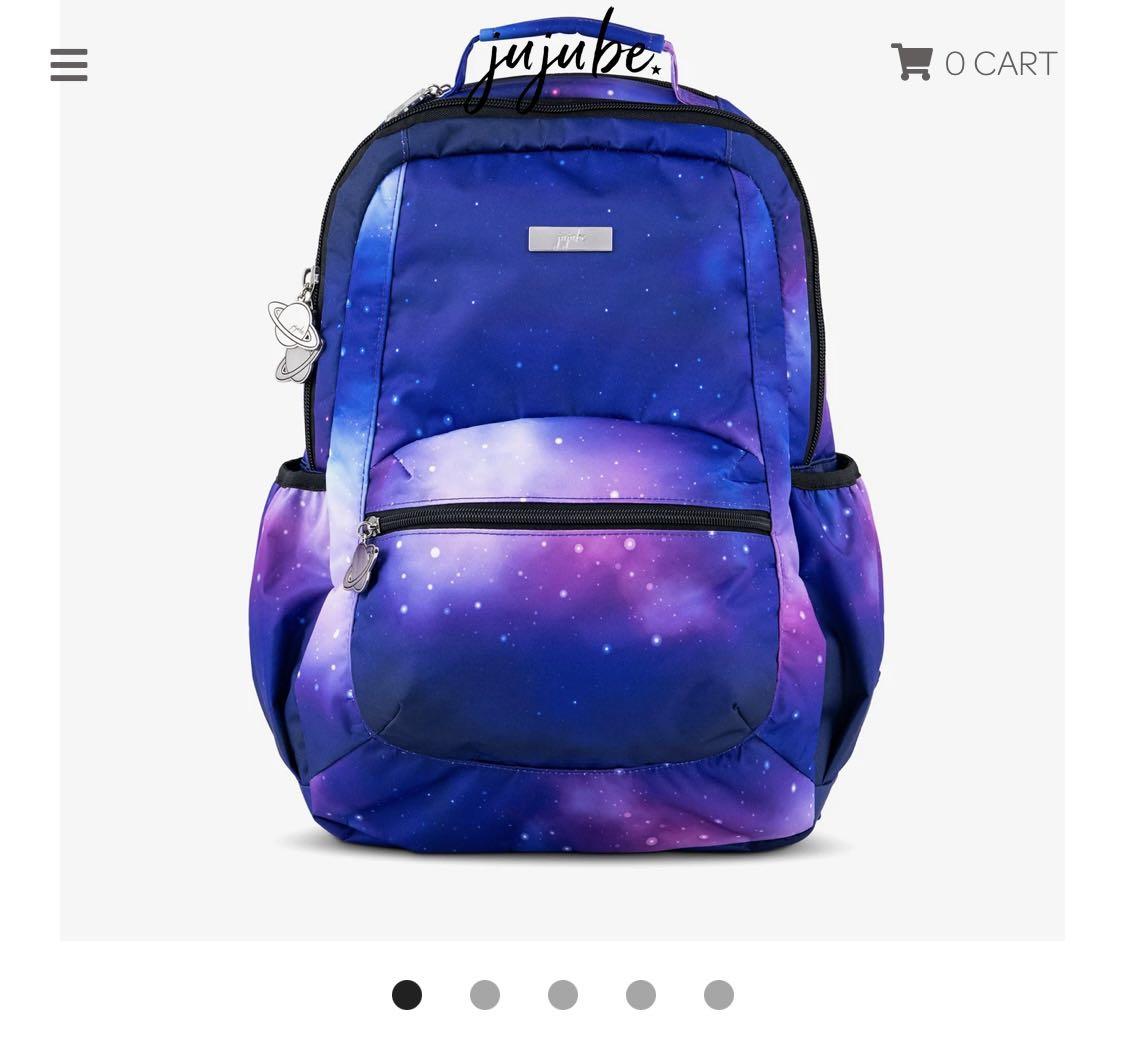
Task: Jump to the third image indicator dot
Action: pos(563,995)
